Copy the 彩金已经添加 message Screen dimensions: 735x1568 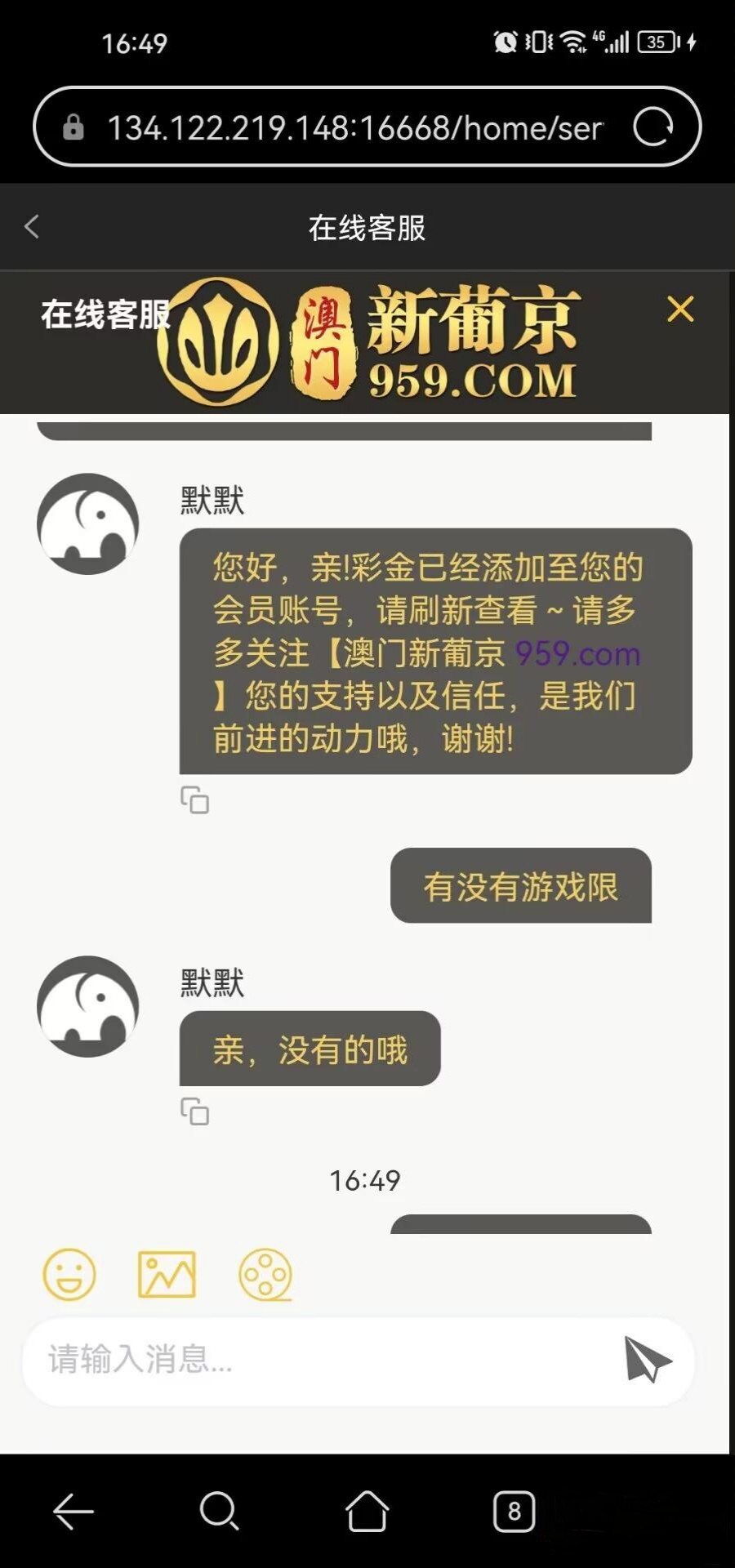(x=194, y=800)
